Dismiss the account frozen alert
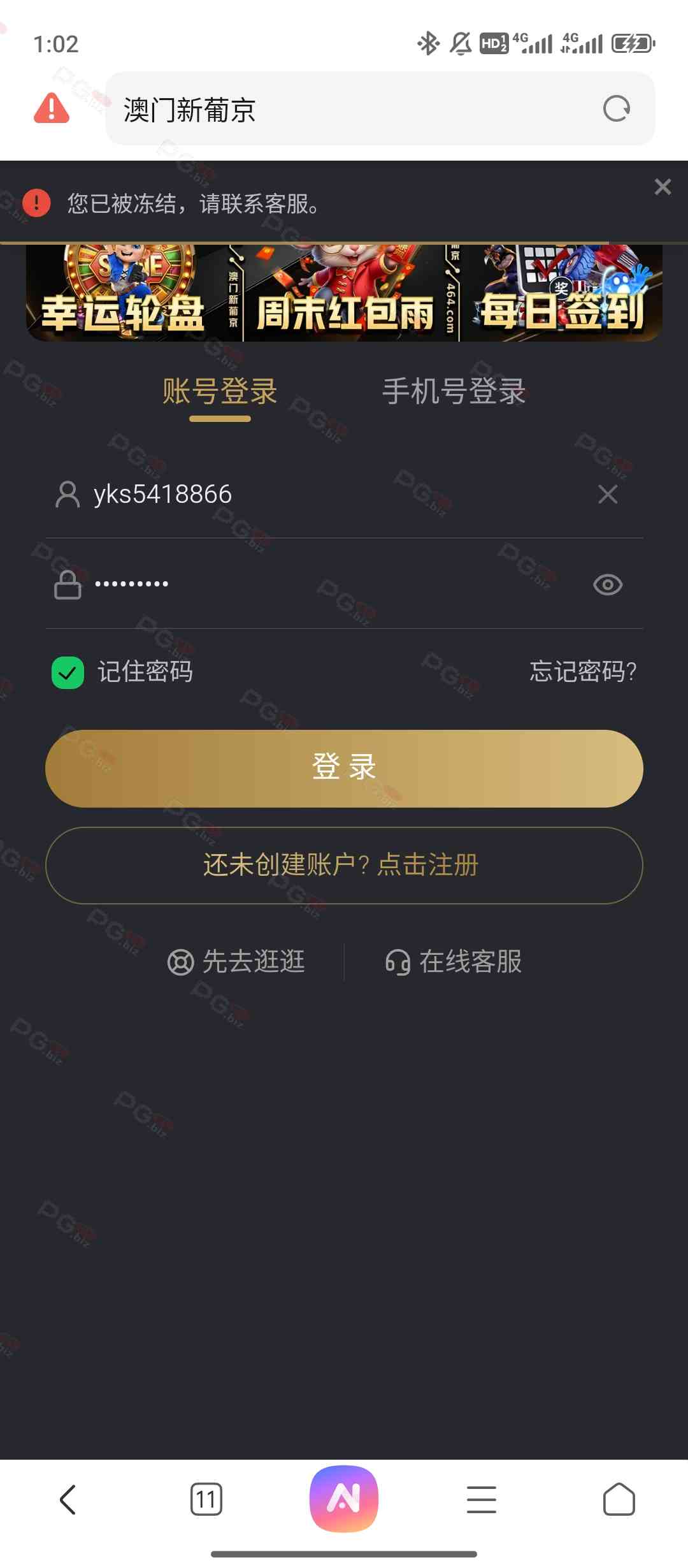The width and height of the screenshot is (688, 1568). tap(663, 187)
